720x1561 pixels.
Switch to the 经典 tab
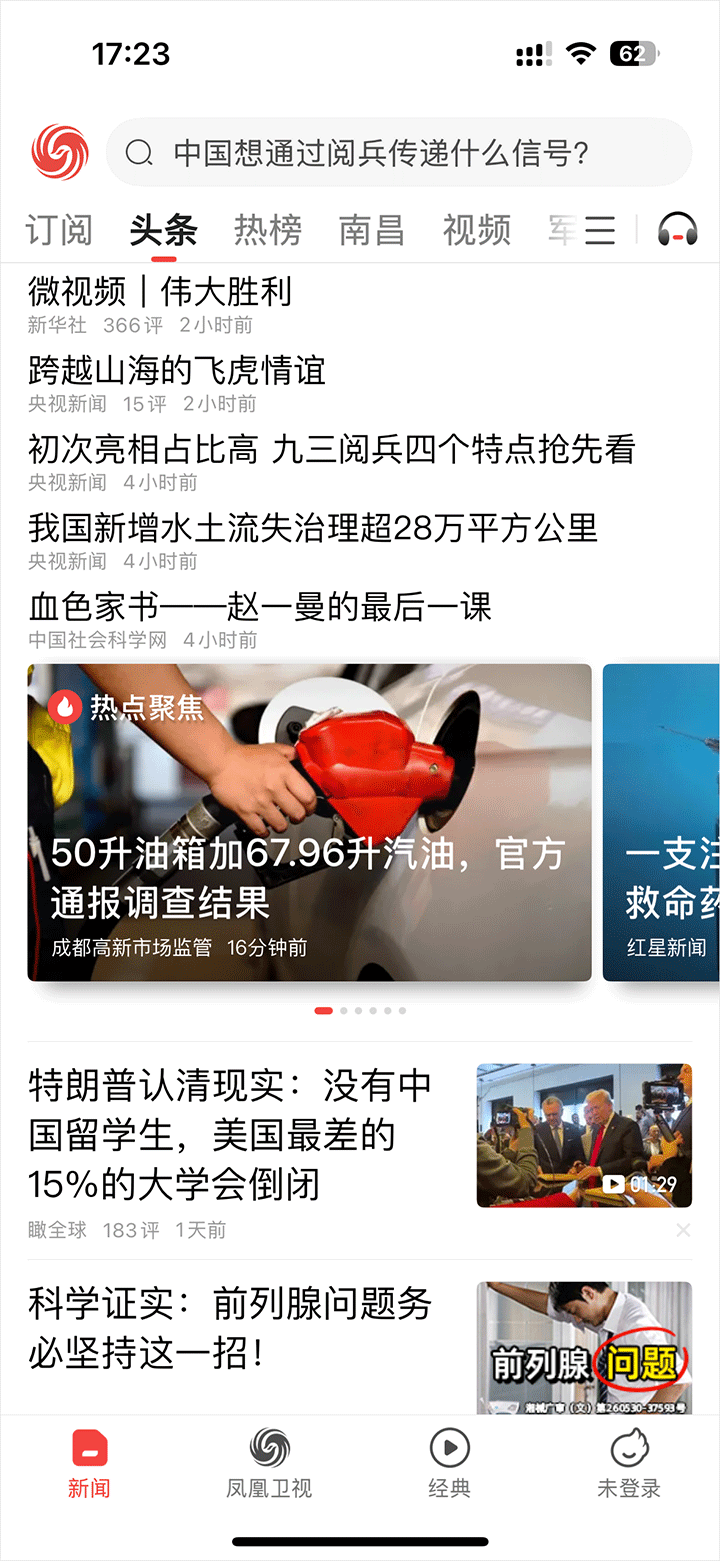[449, 1463]
